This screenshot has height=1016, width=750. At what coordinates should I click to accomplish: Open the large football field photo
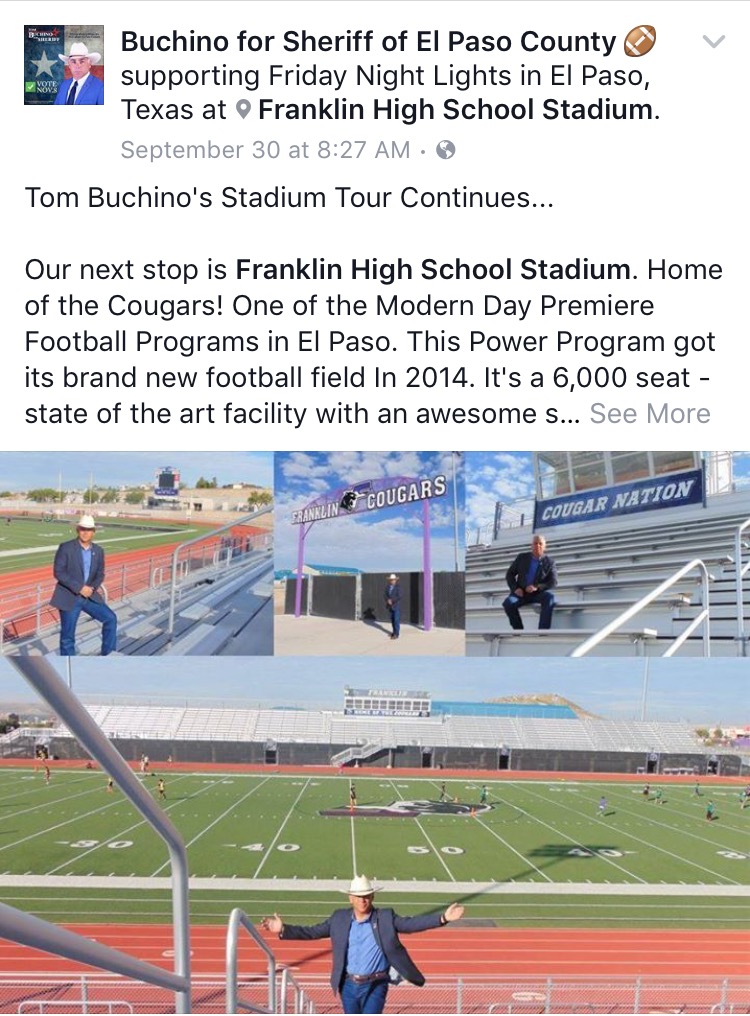[375, 835]
